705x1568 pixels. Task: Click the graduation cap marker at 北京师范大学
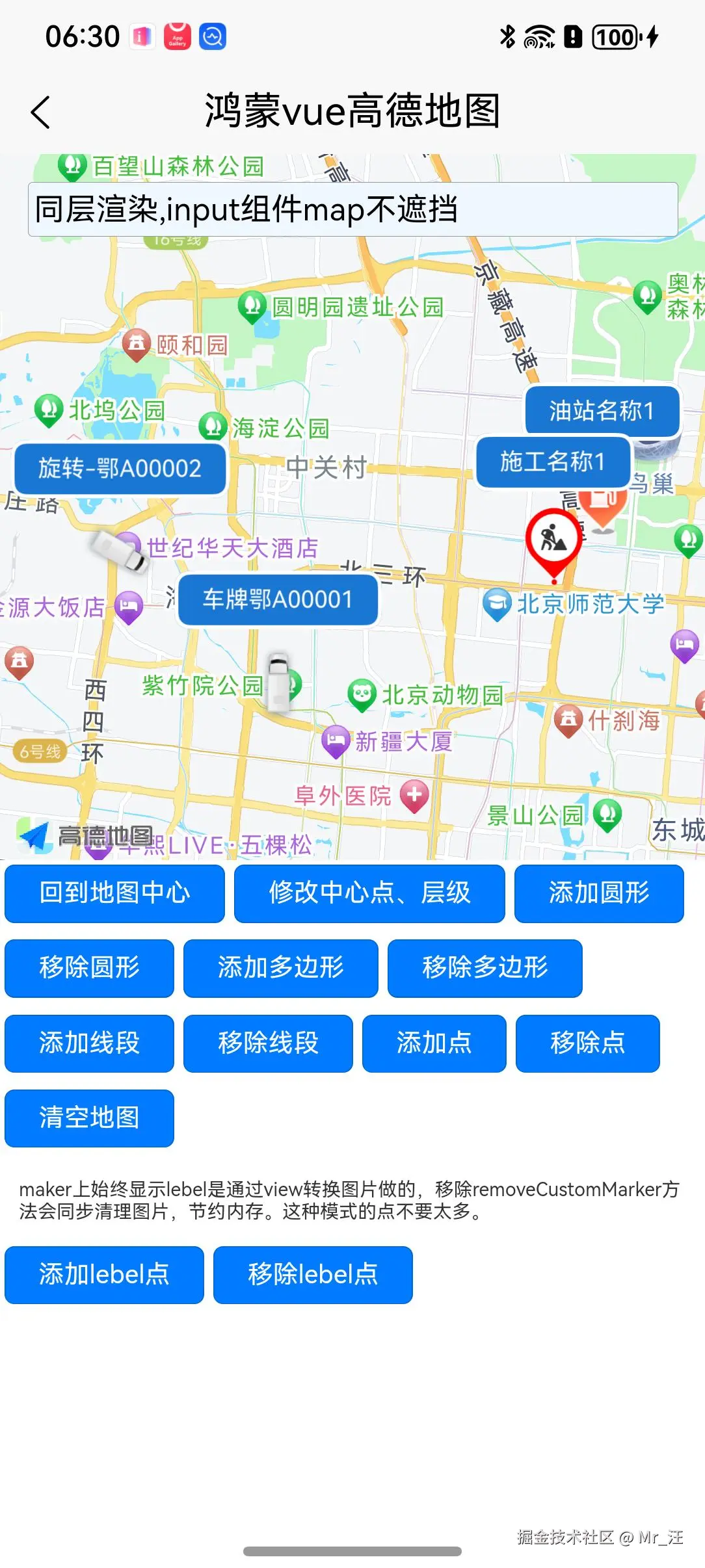click(497, 603)
